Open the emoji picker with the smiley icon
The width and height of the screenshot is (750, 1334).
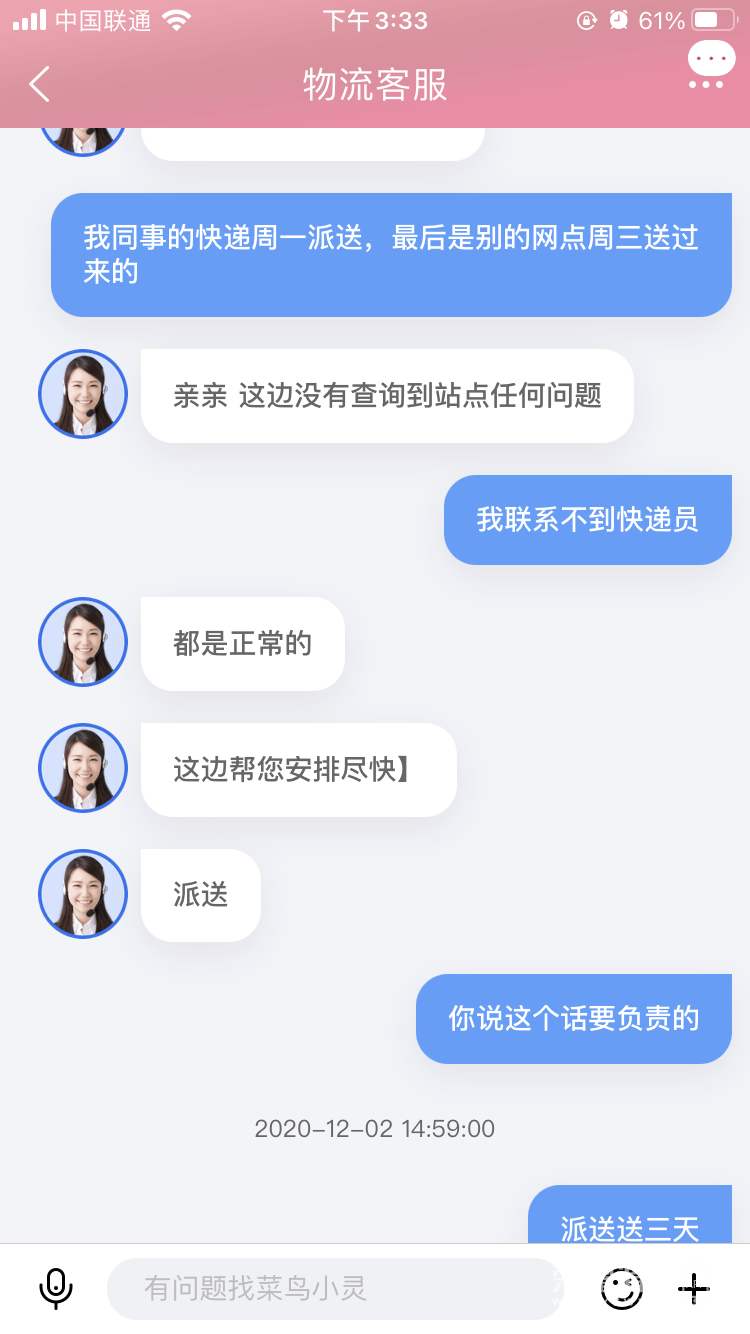622,1289
